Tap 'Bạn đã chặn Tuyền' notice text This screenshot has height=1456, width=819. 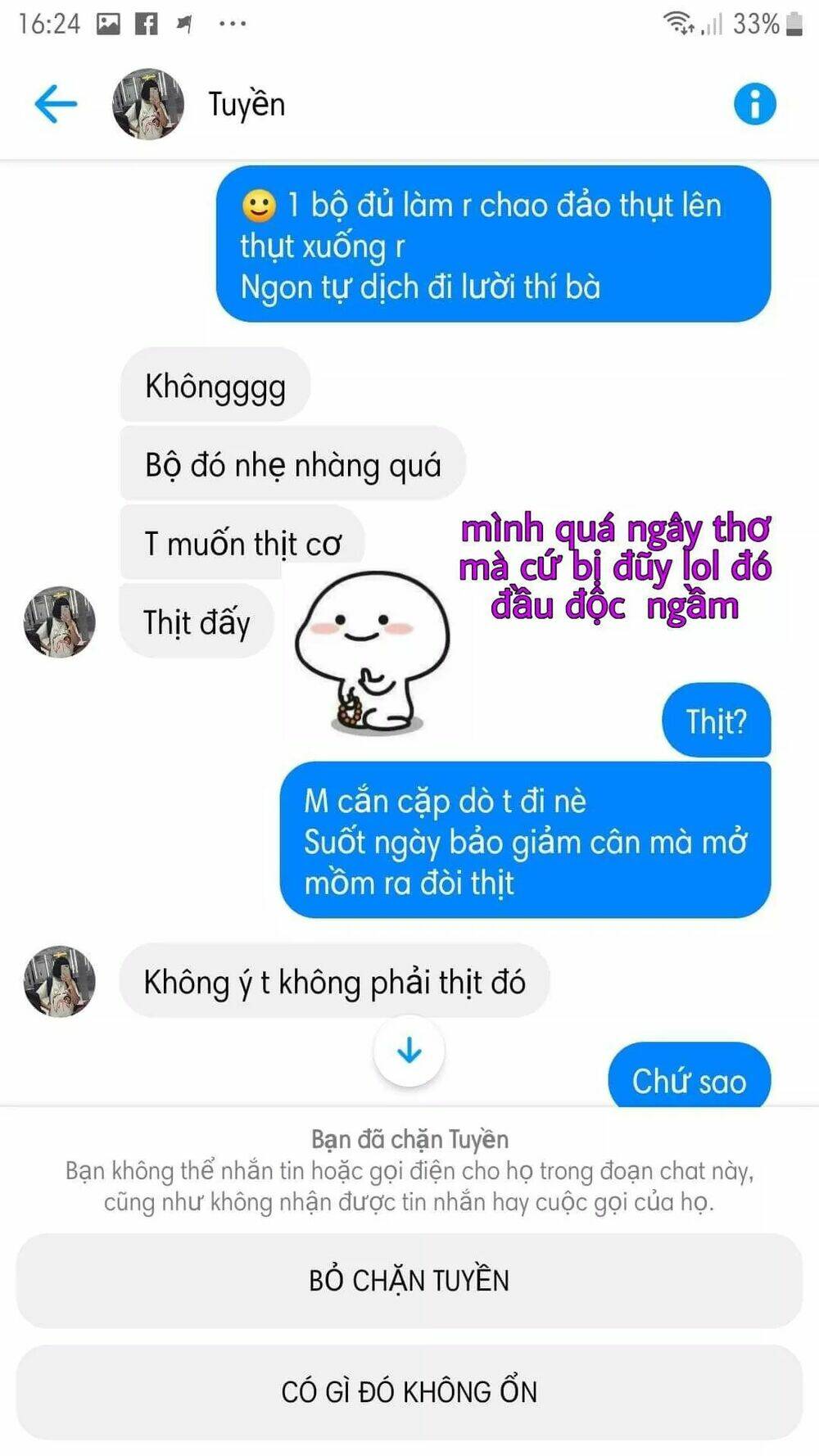[409, 1137]
